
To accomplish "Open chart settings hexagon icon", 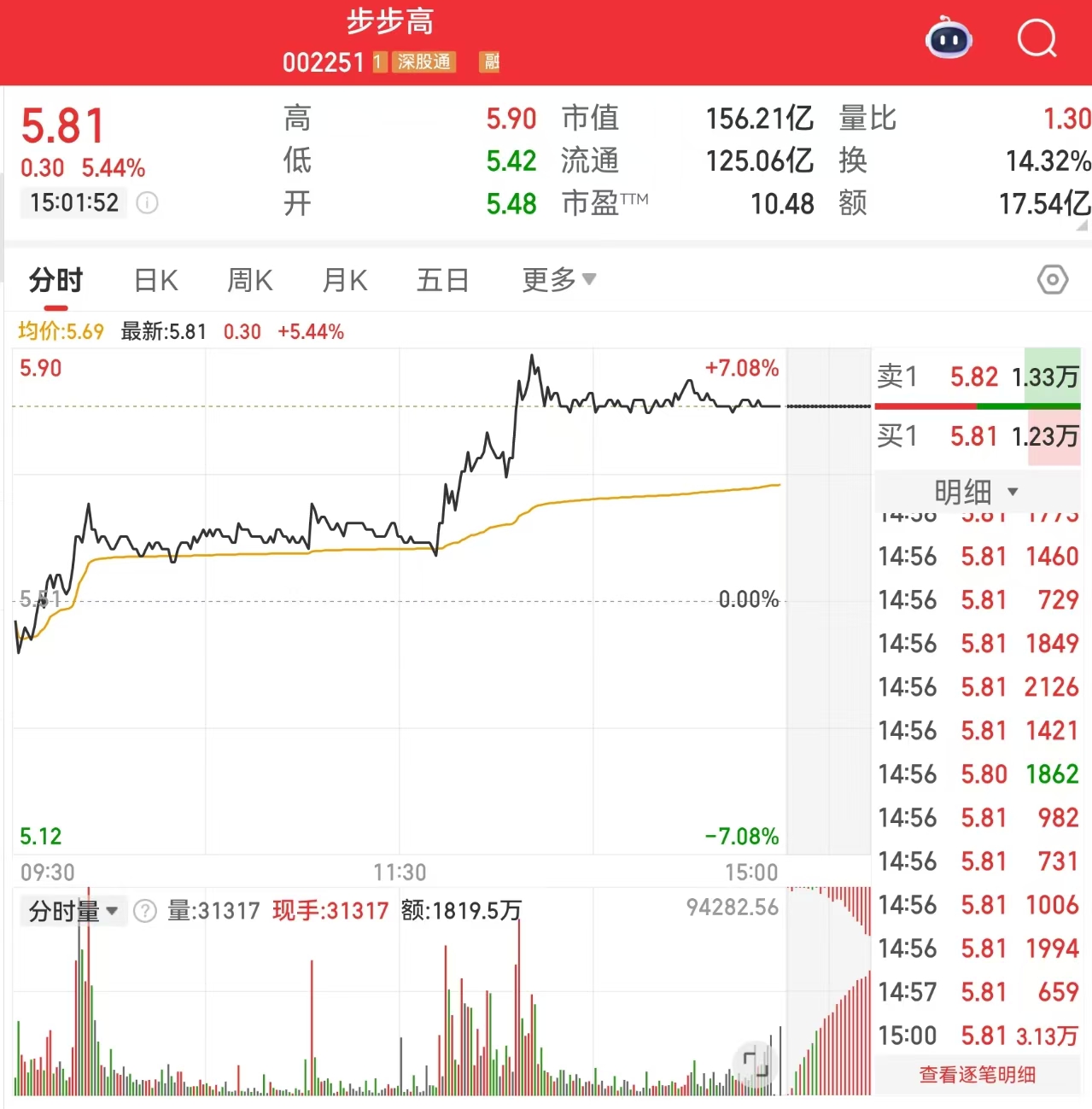I will 1052,280.
